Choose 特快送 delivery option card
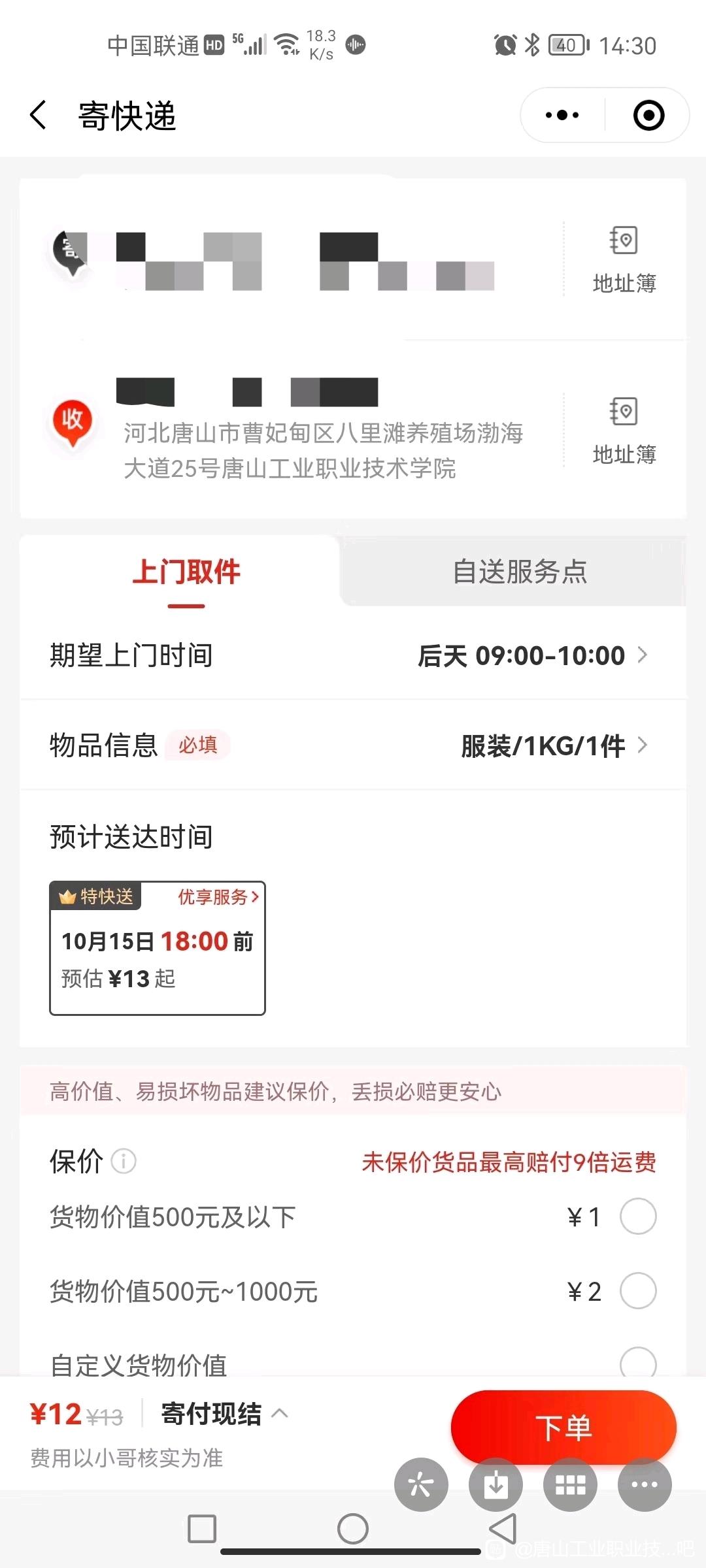The height and width of the screenshot is (1568, 706). point(158,948)
